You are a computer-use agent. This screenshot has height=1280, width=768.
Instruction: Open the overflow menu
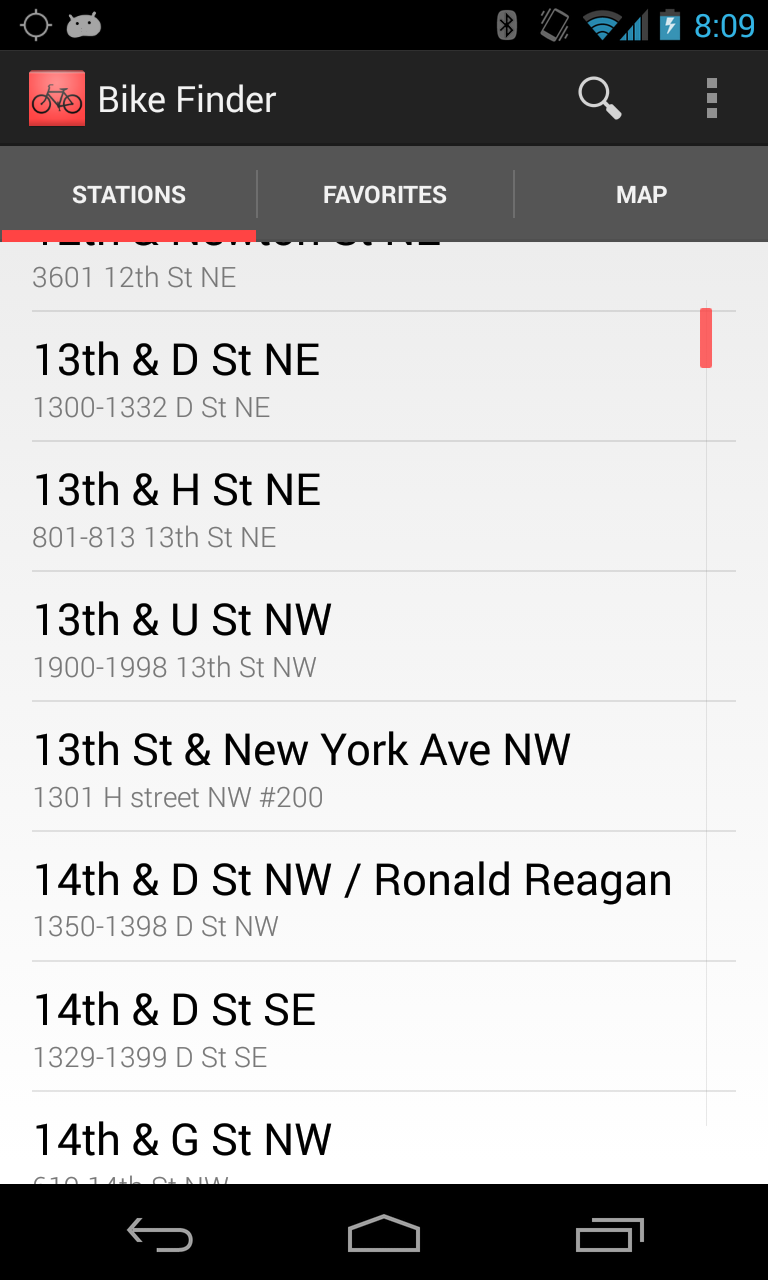pos(711,99)
